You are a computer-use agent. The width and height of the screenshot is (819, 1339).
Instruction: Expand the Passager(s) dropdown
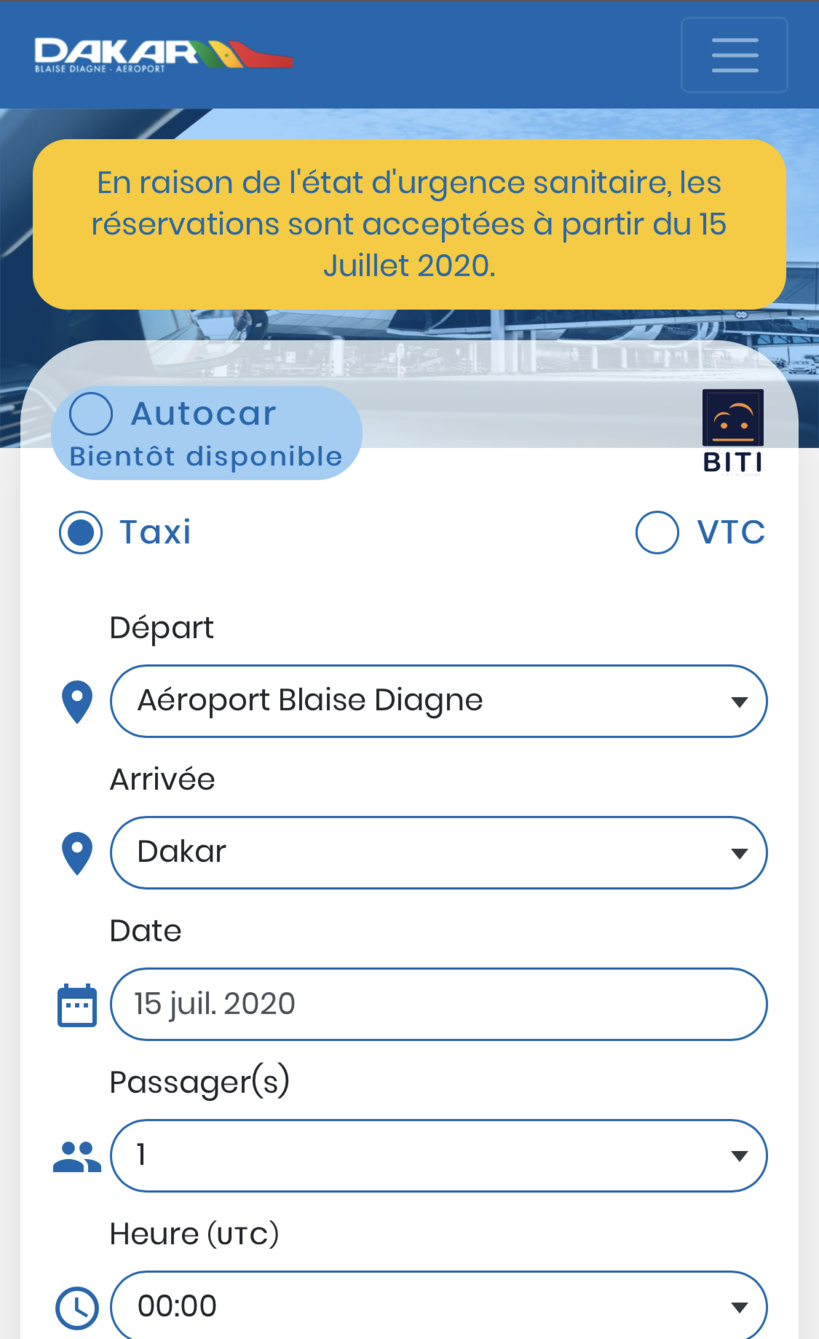438,1155
